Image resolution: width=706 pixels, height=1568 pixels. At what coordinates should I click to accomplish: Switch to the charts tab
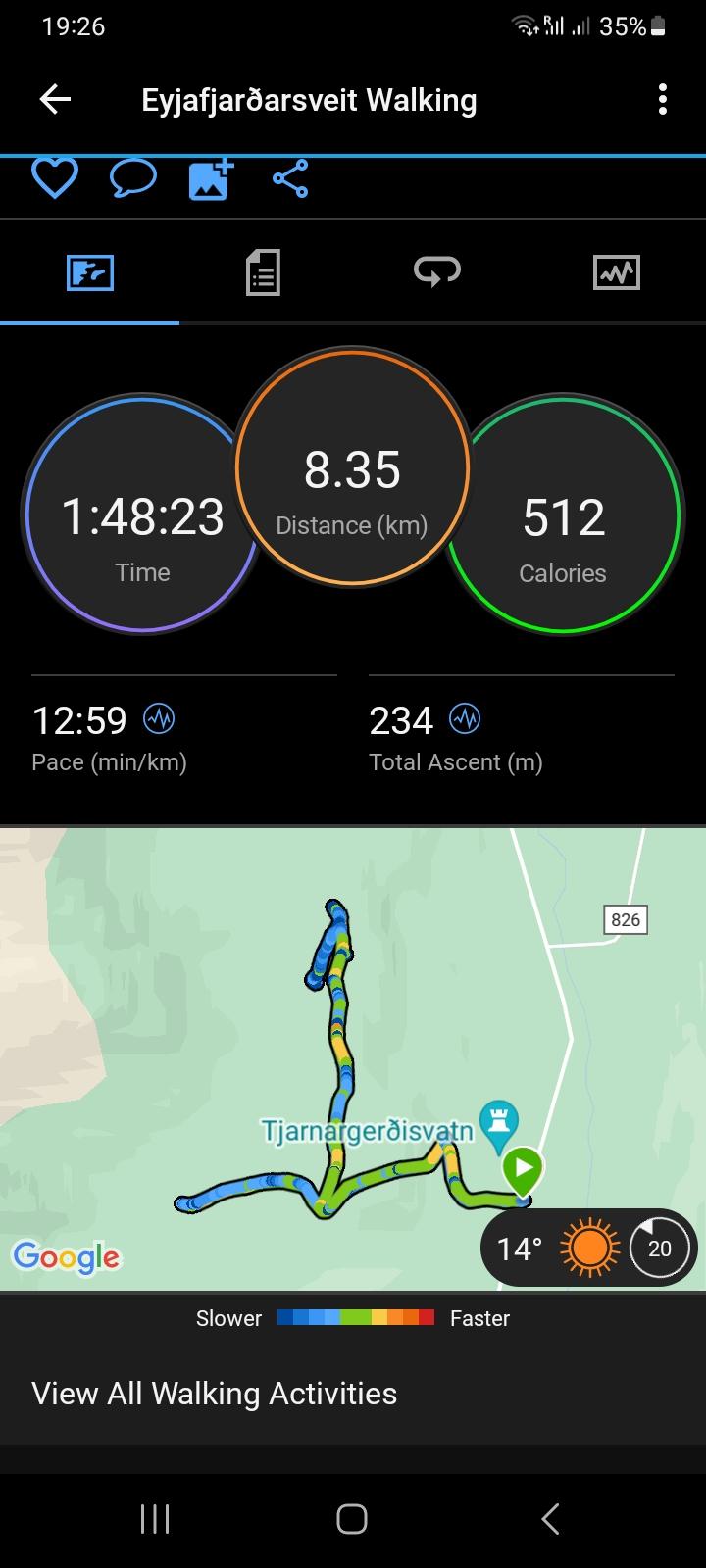(617, 272)
